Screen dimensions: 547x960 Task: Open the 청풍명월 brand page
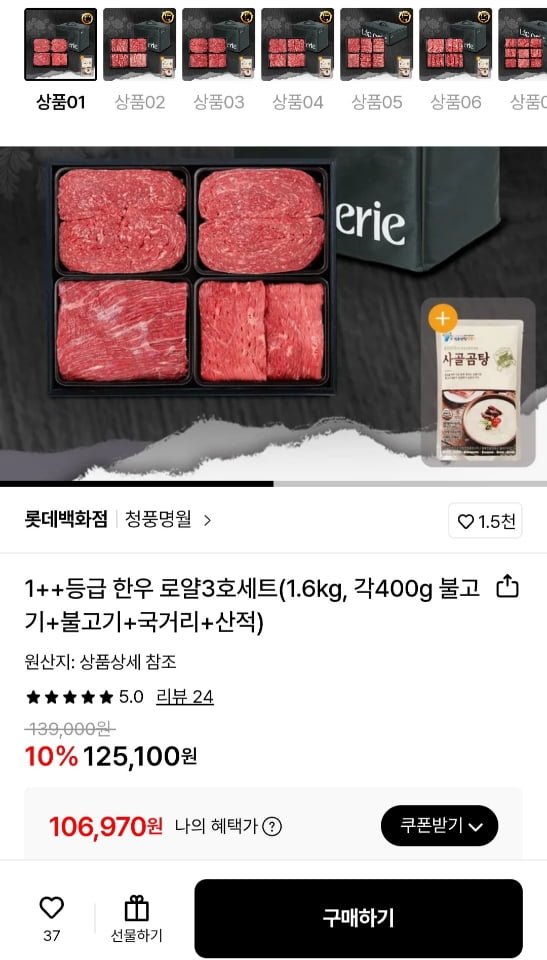[x=168, y=520]
